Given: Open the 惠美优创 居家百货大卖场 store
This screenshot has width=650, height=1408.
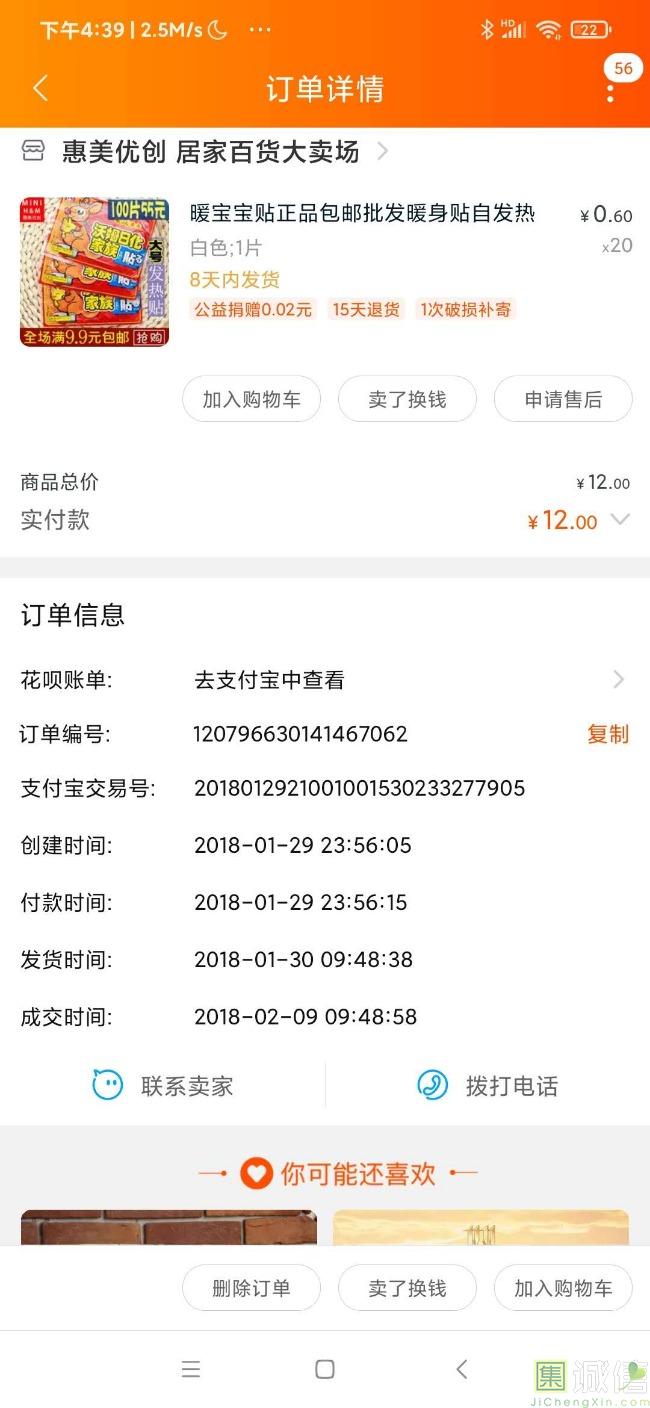Looking at the screenshot, I should 210,152.
